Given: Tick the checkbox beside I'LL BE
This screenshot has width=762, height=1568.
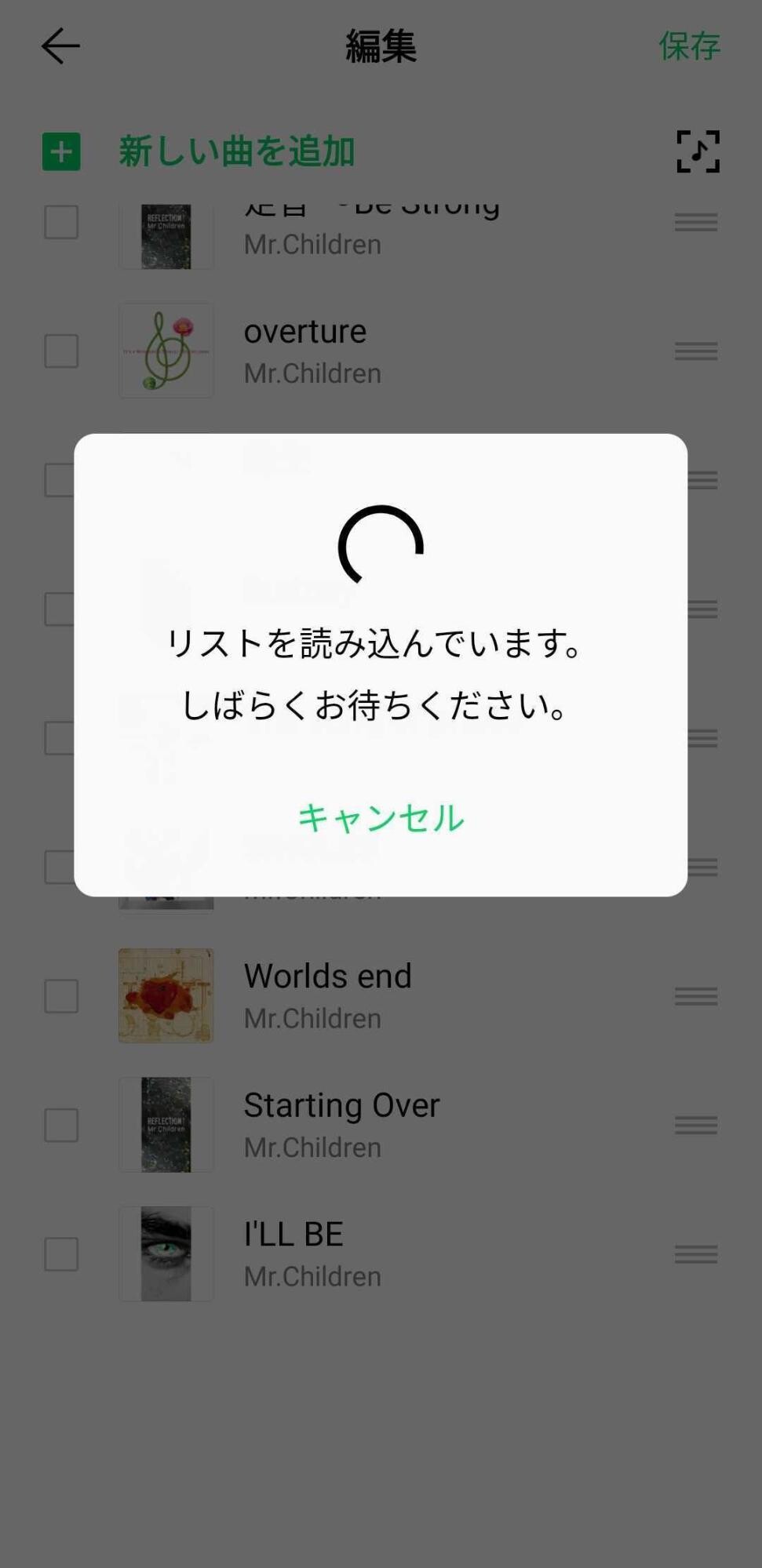Looking at the screenshot, I should pyautogui.click(x=60, y=1253).
